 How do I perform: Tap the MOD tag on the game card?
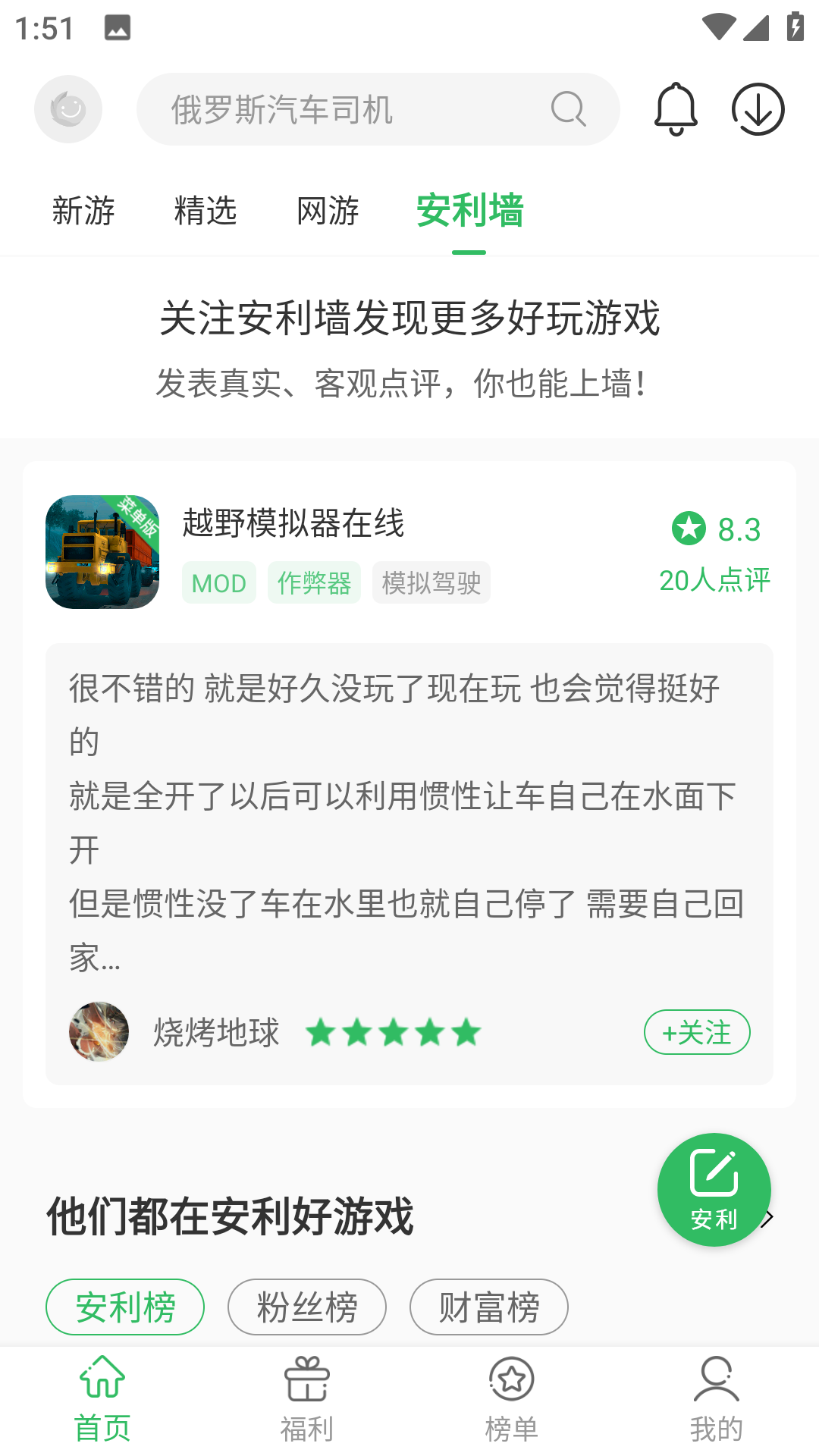click(218, 582)
